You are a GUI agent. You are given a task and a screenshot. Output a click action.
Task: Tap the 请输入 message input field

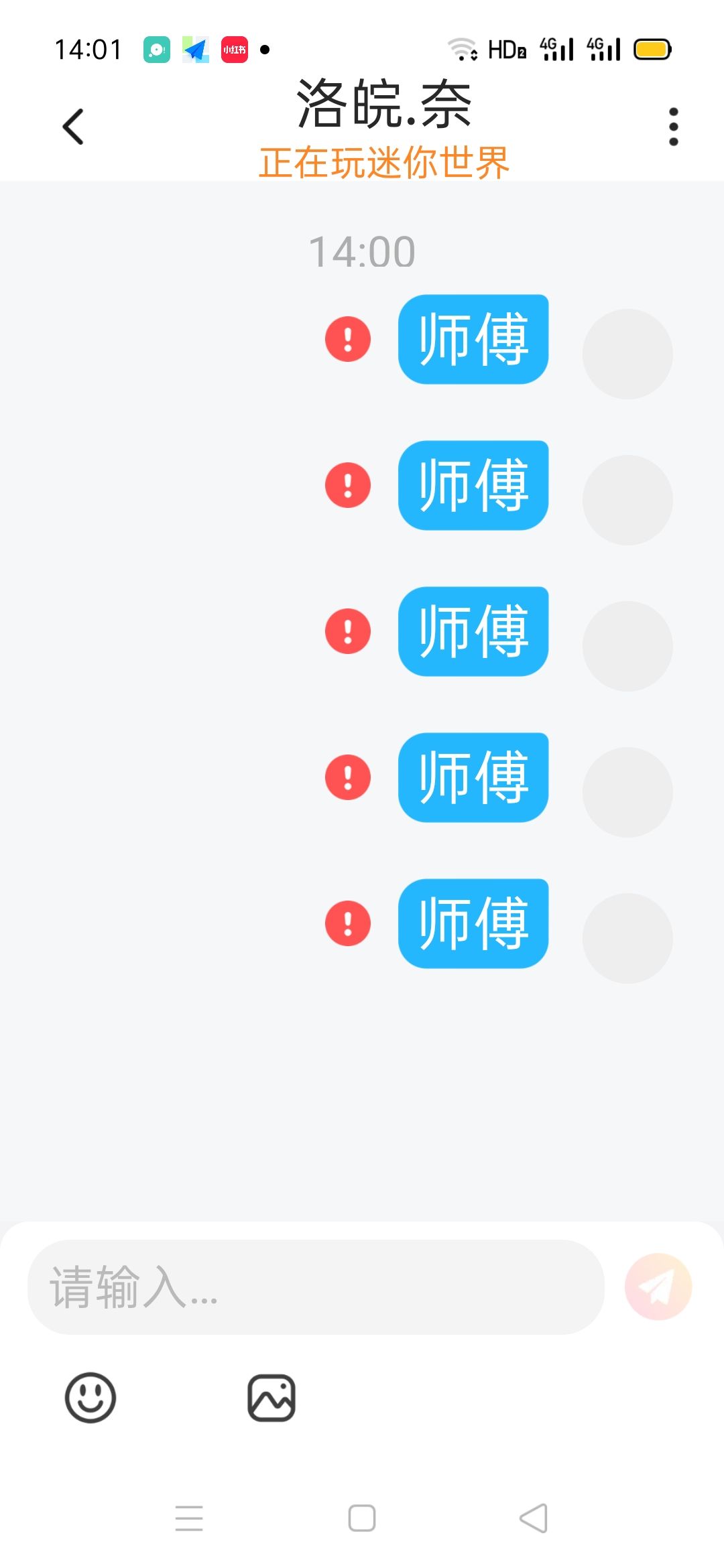tap(316, 1287)
